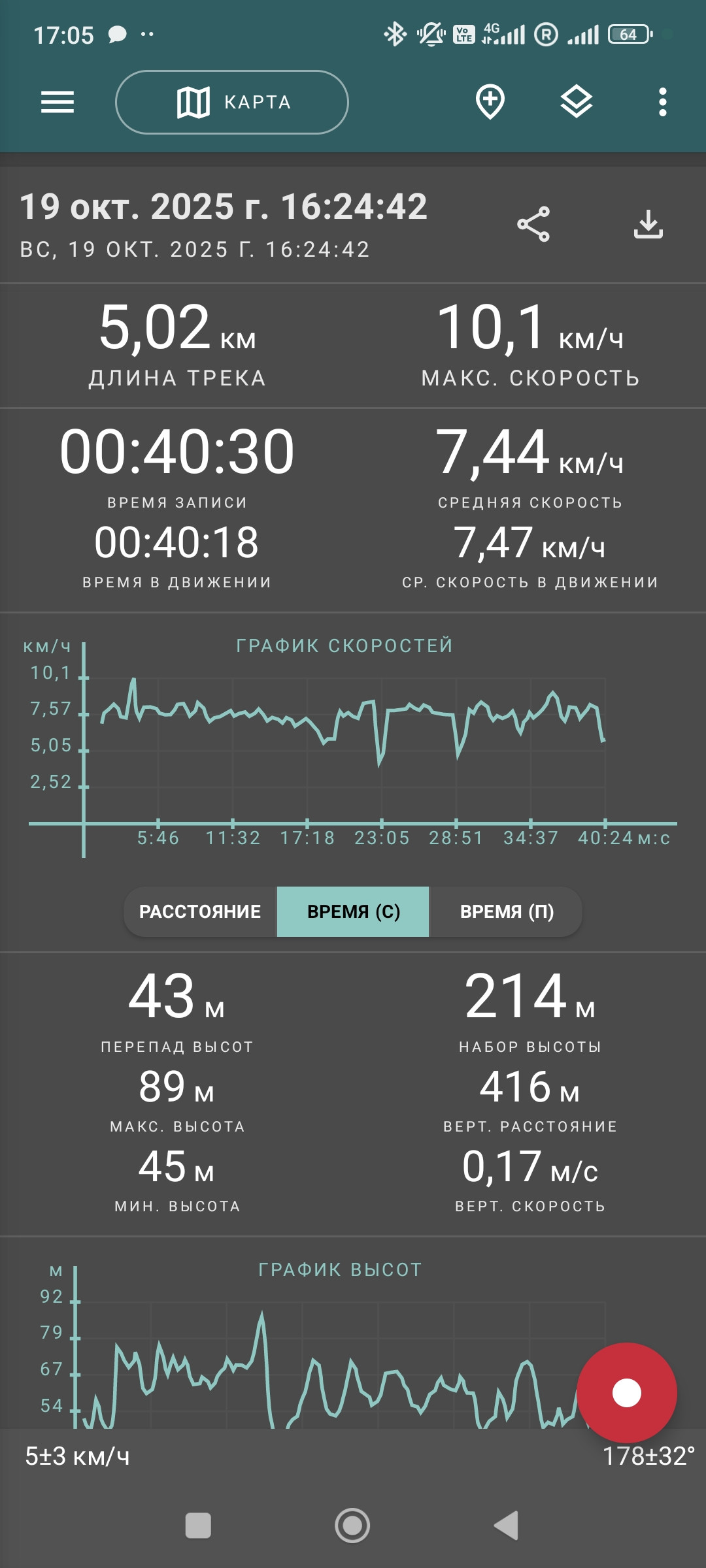
Task: Open the three-dot overflow menu
Action: pos(663,102)
